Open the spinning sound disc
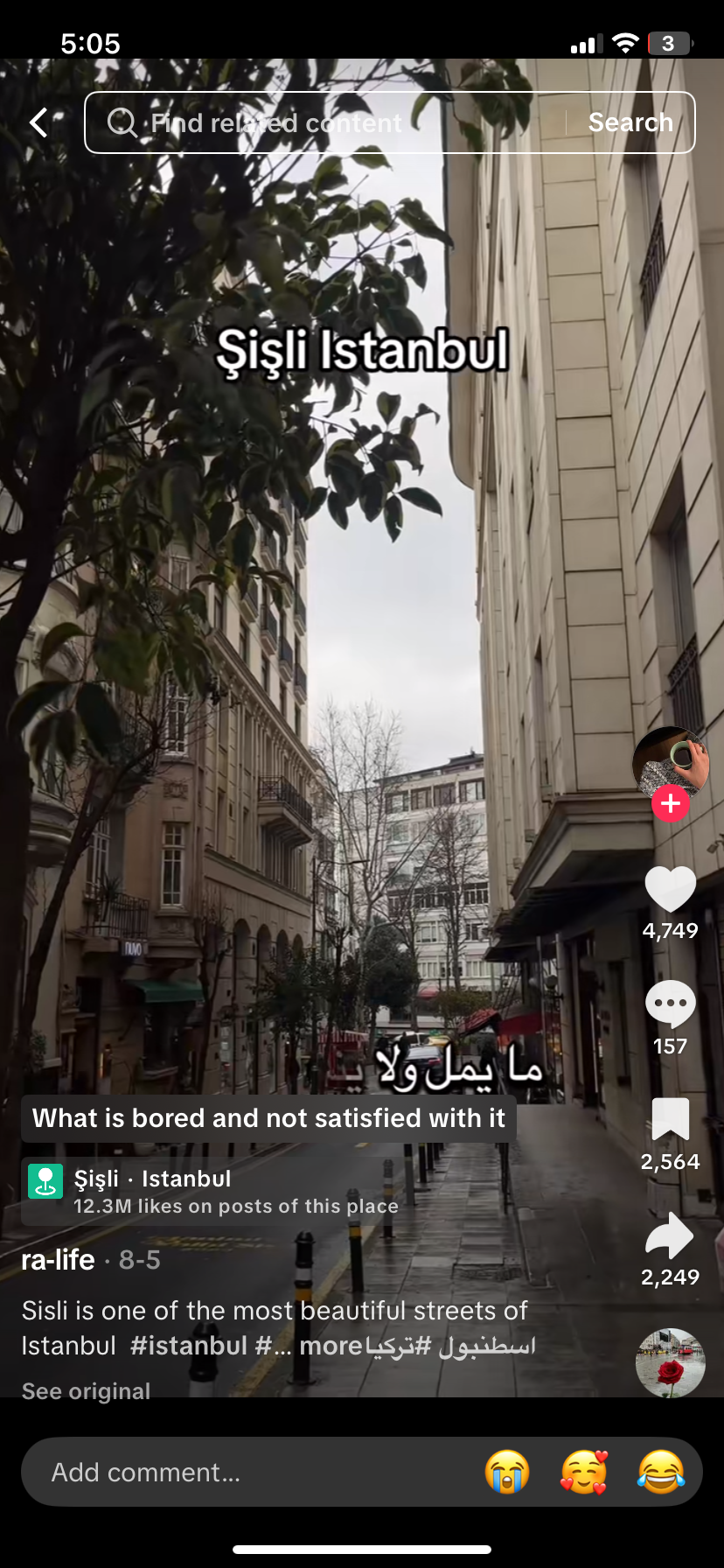This screenshot has width=724, height=1568. (x=671, y=1363)
